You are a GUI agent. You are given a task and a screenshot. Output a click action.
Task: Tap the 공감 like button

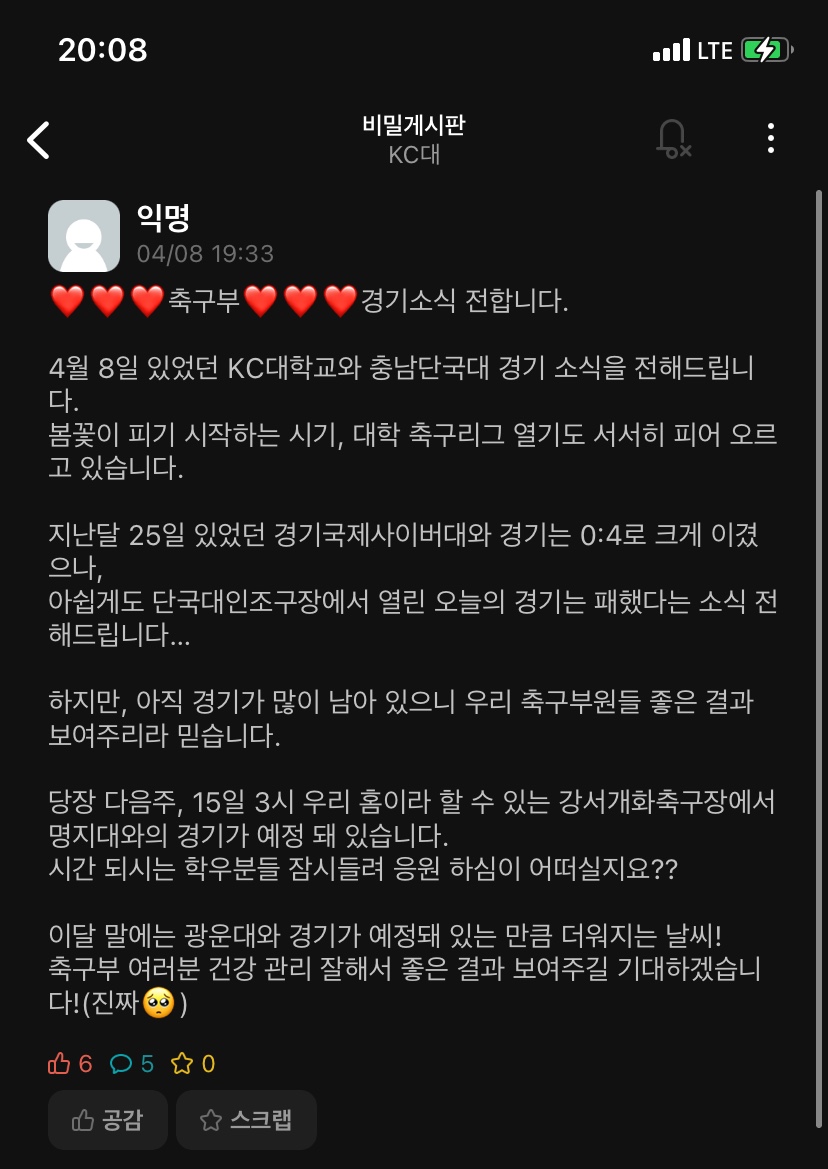click(x=108, y=1120)
